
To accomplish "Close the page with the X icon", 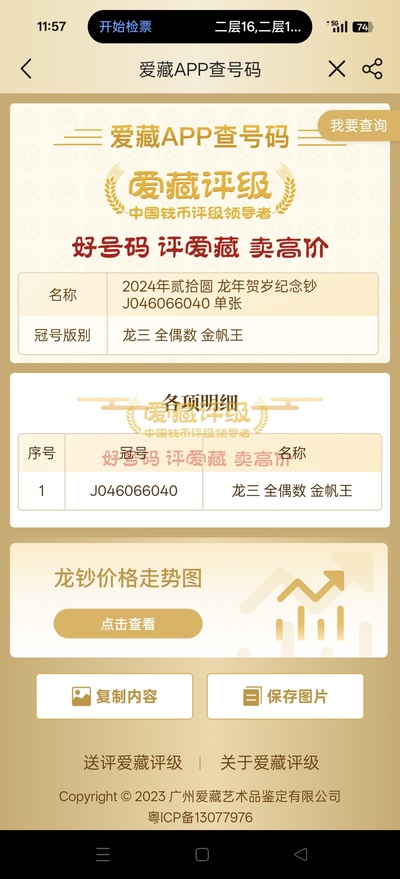I will [336, 69].
